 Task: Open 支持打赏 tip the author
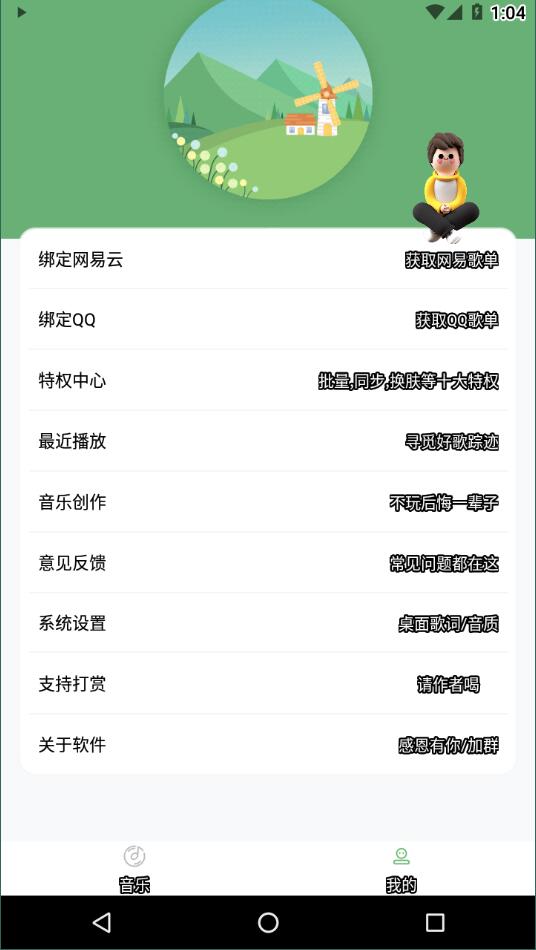click(268, 683)
